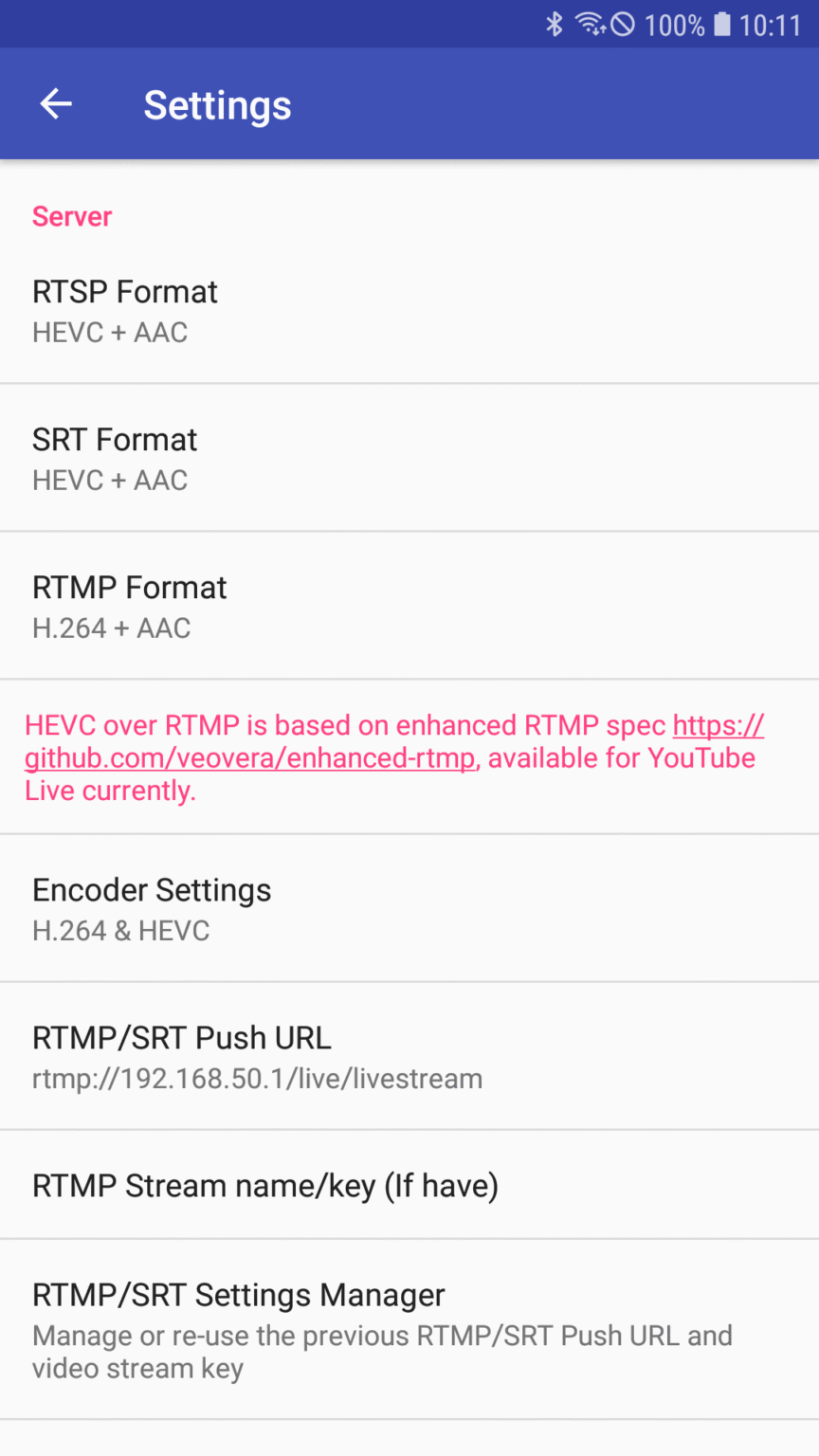Click the Bluetooth icon in status bar
Viewport: 819px width, 1456px height.
tap(555, 24)
